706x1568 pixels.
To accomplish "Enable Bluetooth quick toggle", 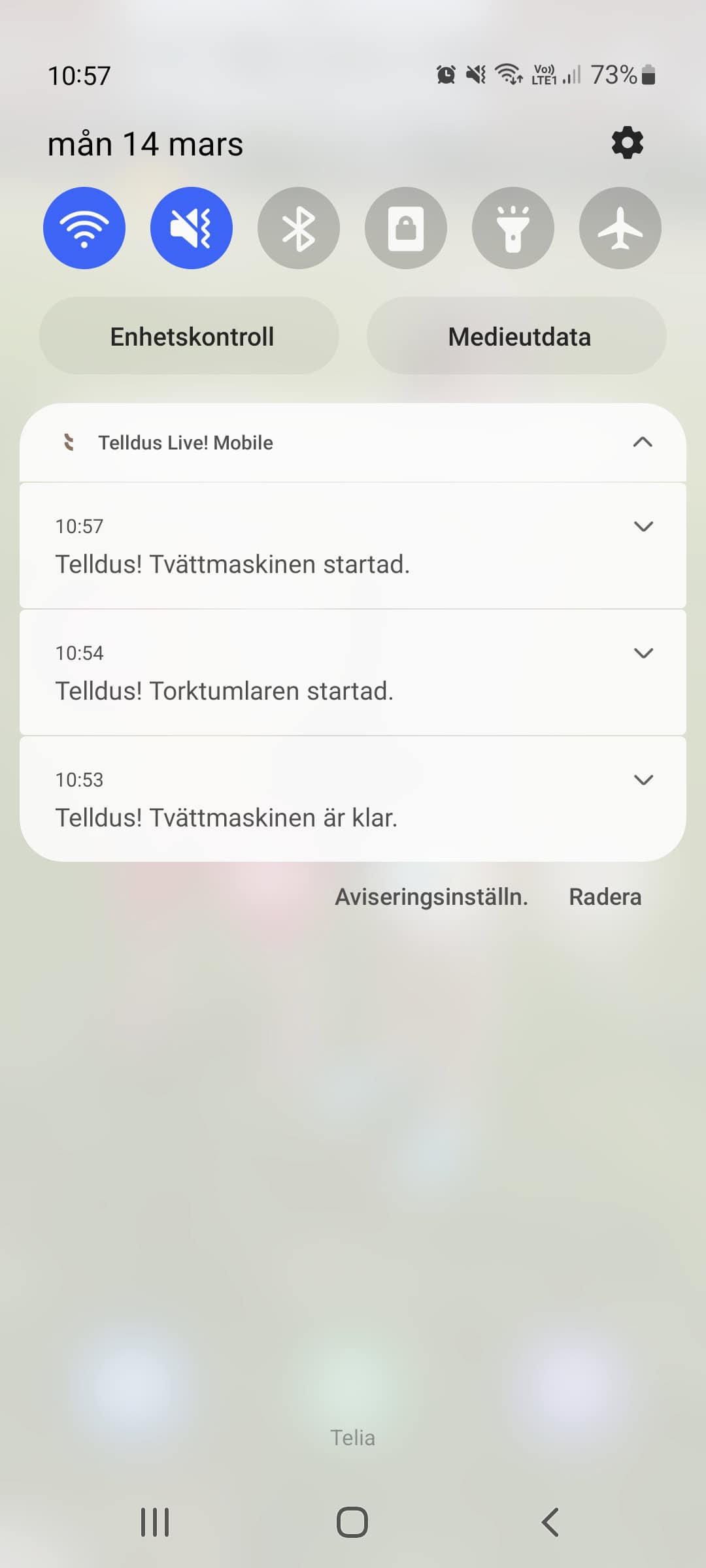I will click(x=299, y=228).
